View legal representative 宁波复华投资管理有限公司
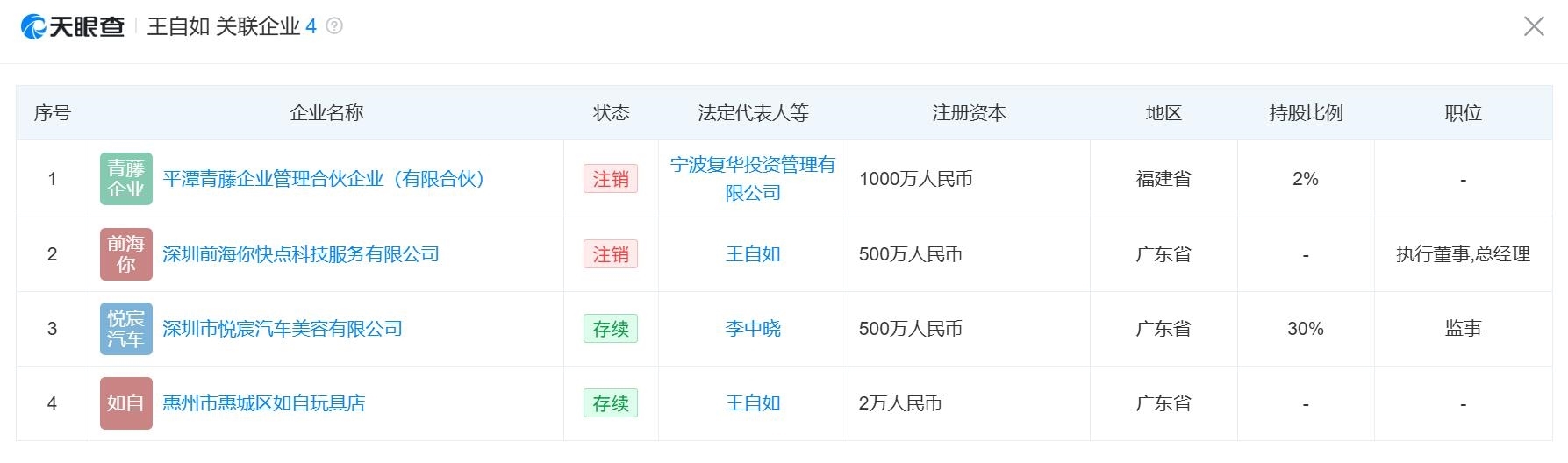Image resolution: width=1568 pixels, height=463 pixels. [753, 178]
